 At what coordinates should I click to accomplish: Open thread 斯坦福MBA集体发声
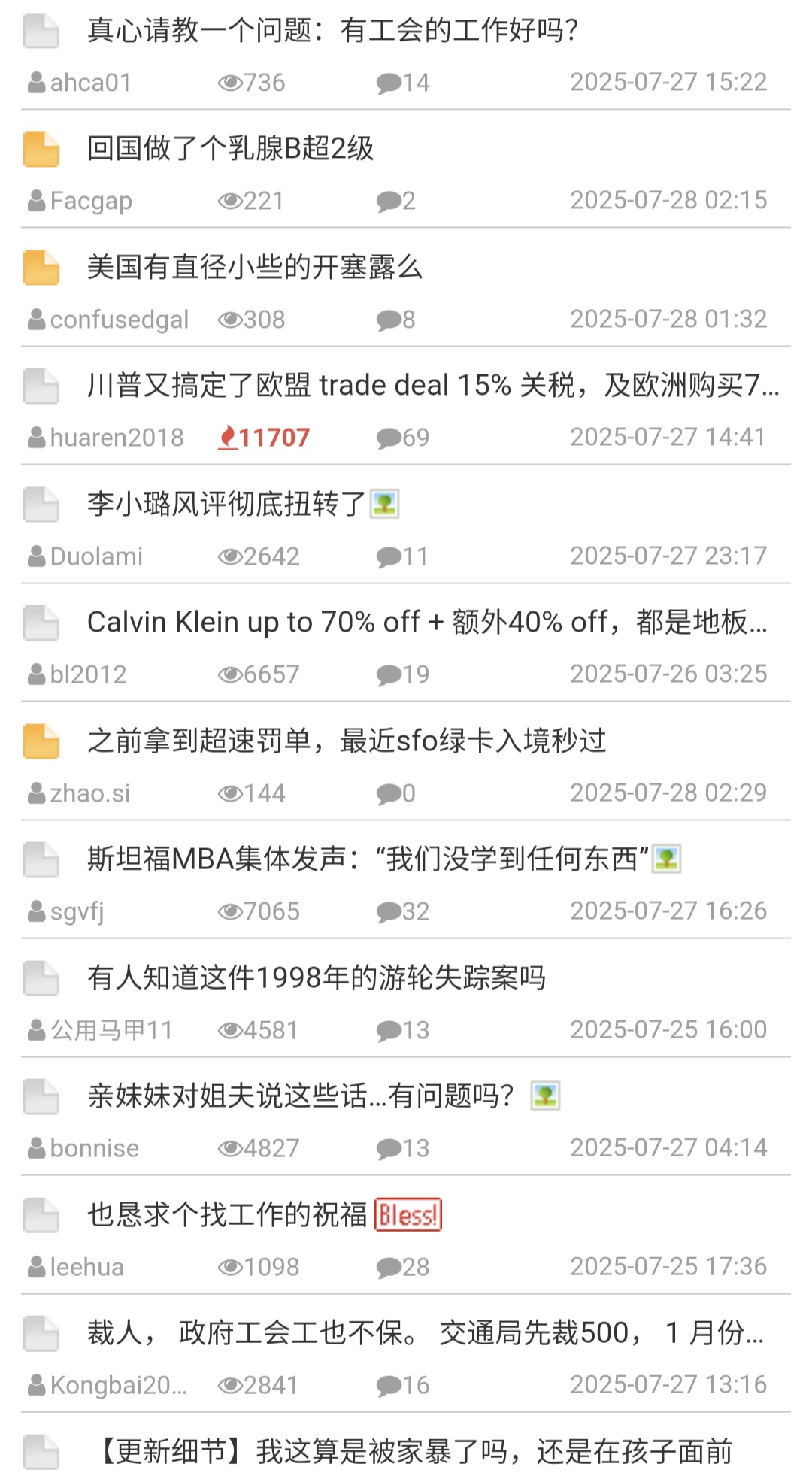click(368, 859)
